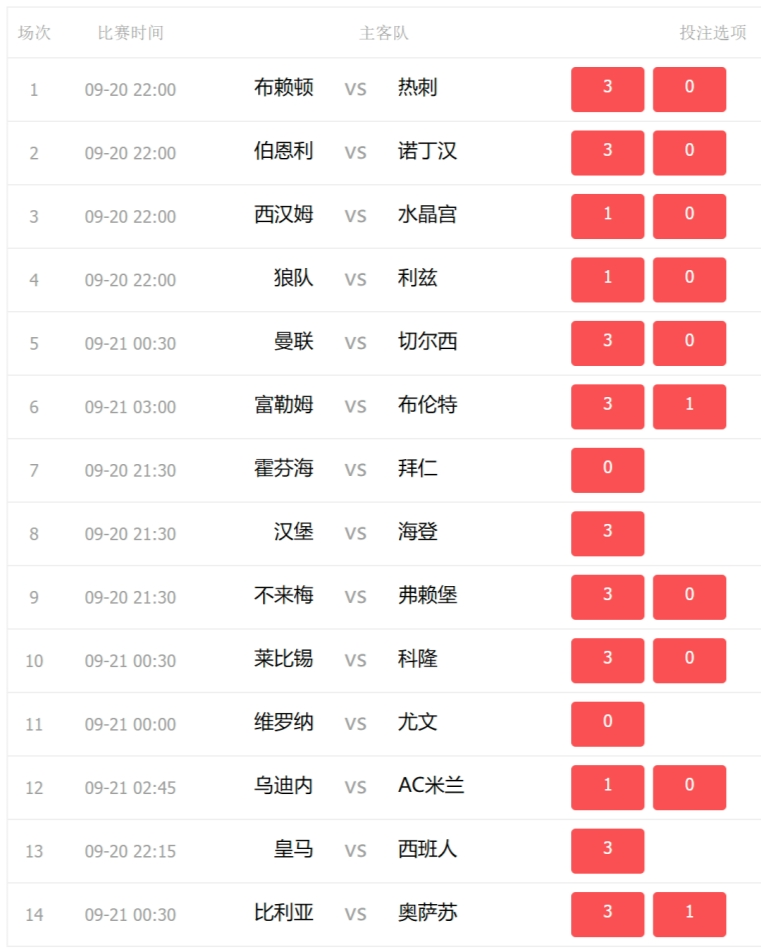Select option 1 for 富勒姆 vs 布伦特
761x952 pixels.
pos(689,406)
